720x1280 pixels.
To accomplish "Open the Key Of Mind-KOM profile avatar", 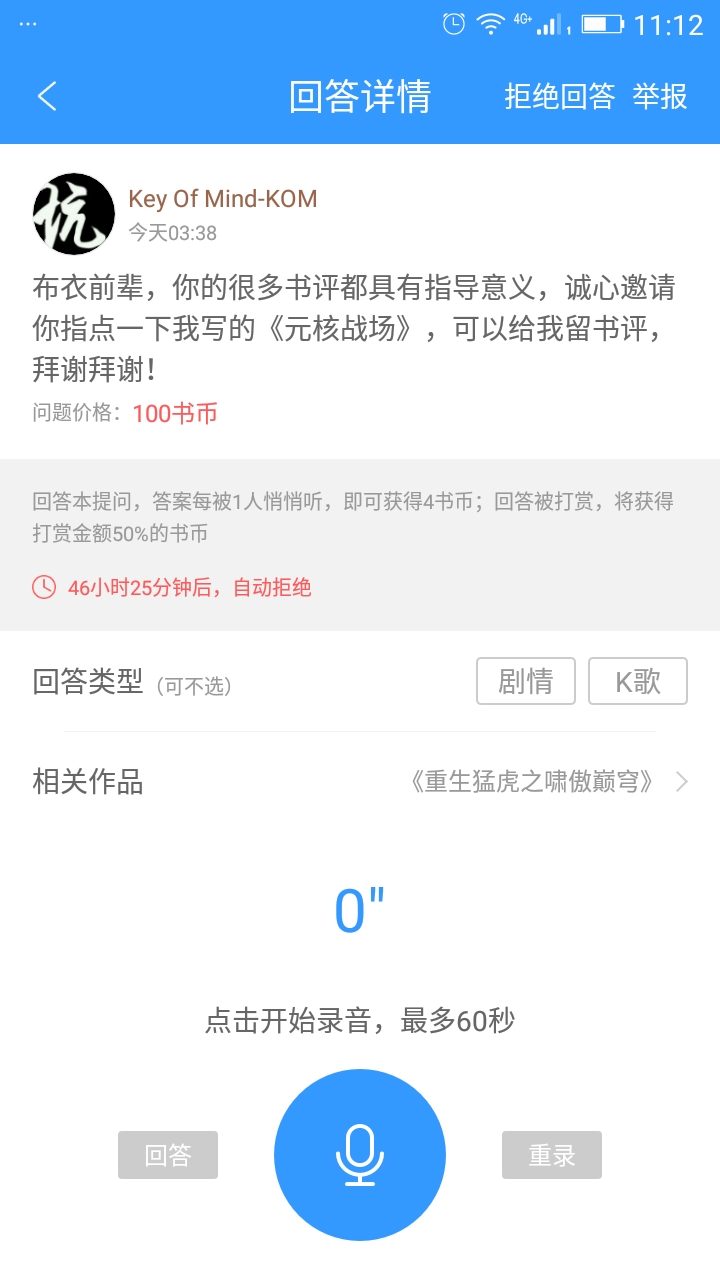I will tap(74, 214).
